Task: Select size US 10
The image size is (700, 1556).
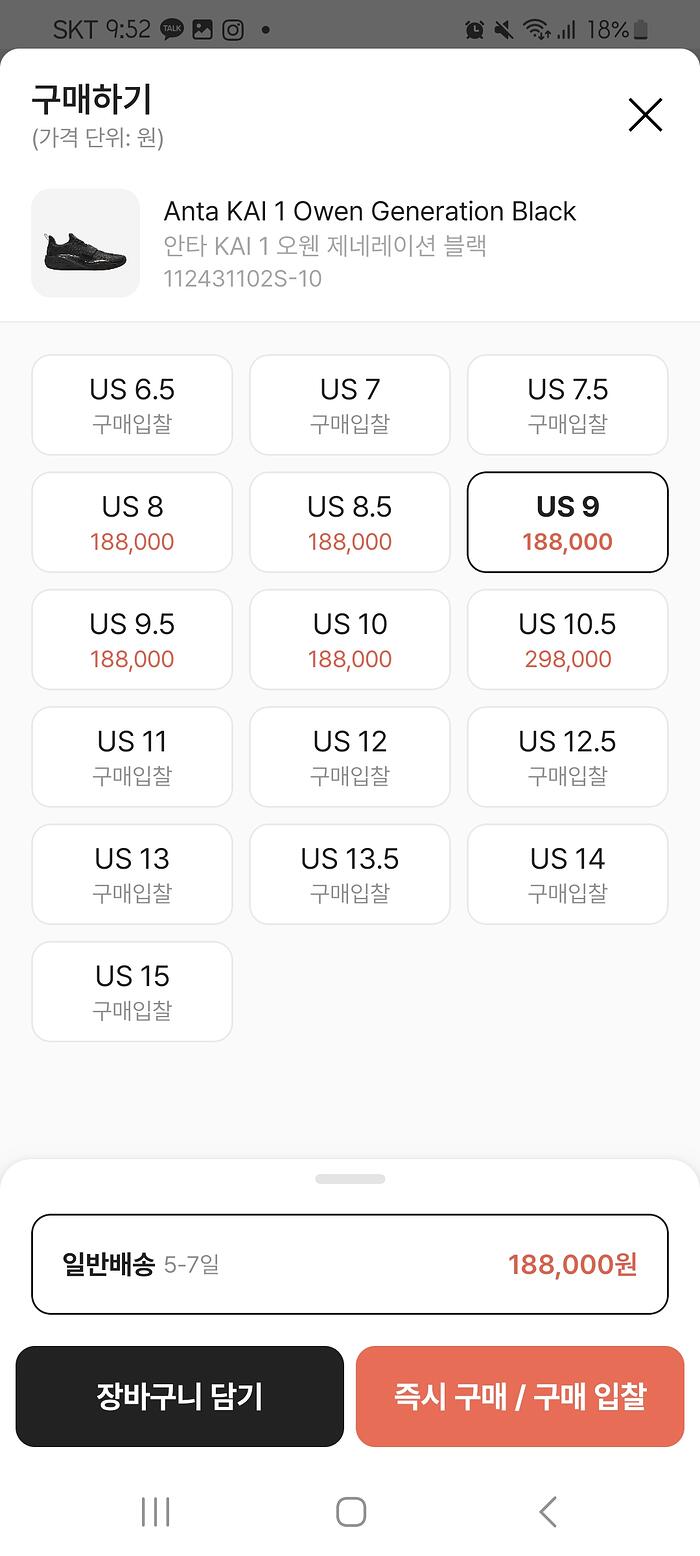Action: click(x=350, y=640)
